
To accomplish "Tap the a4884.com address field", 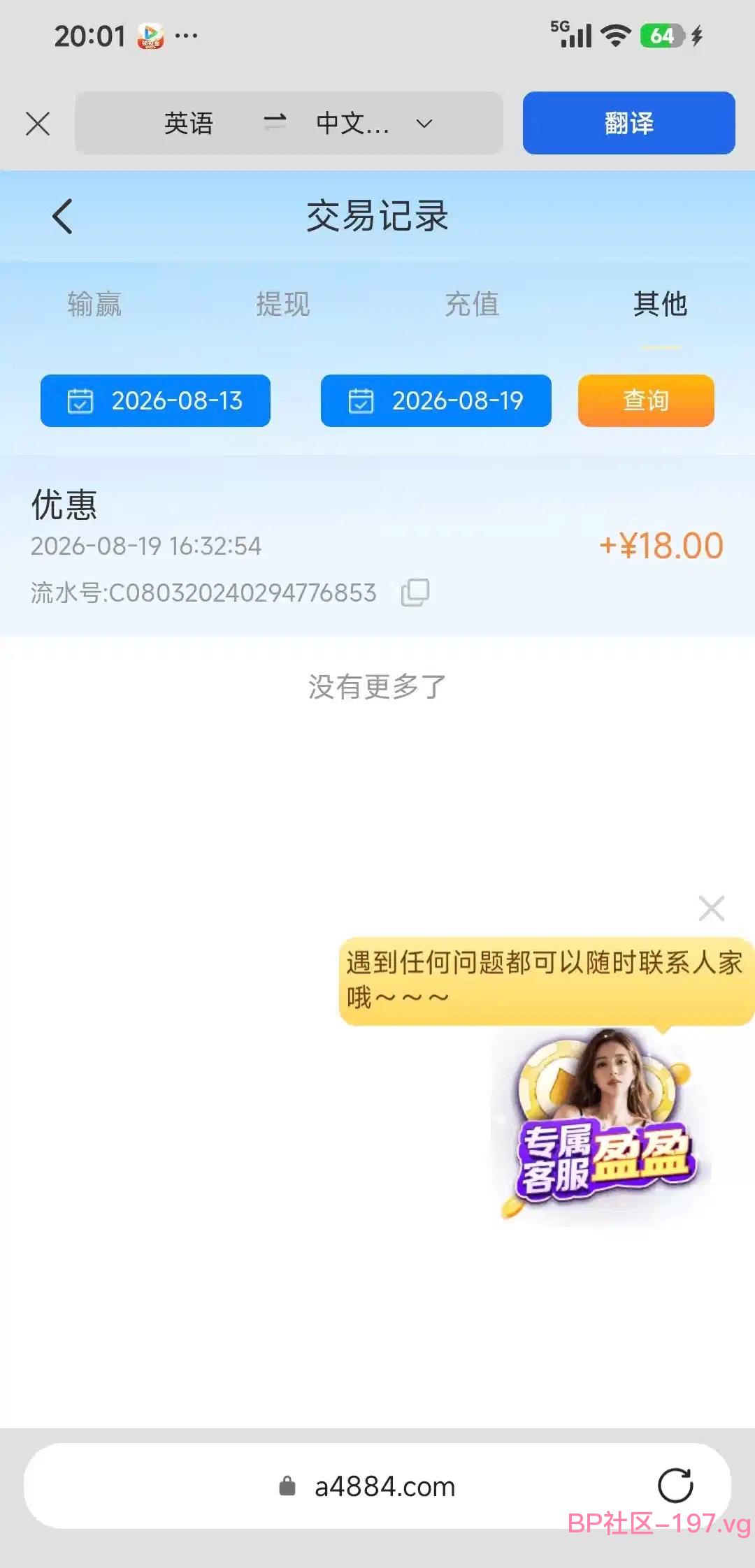I will click(377, 1486).
